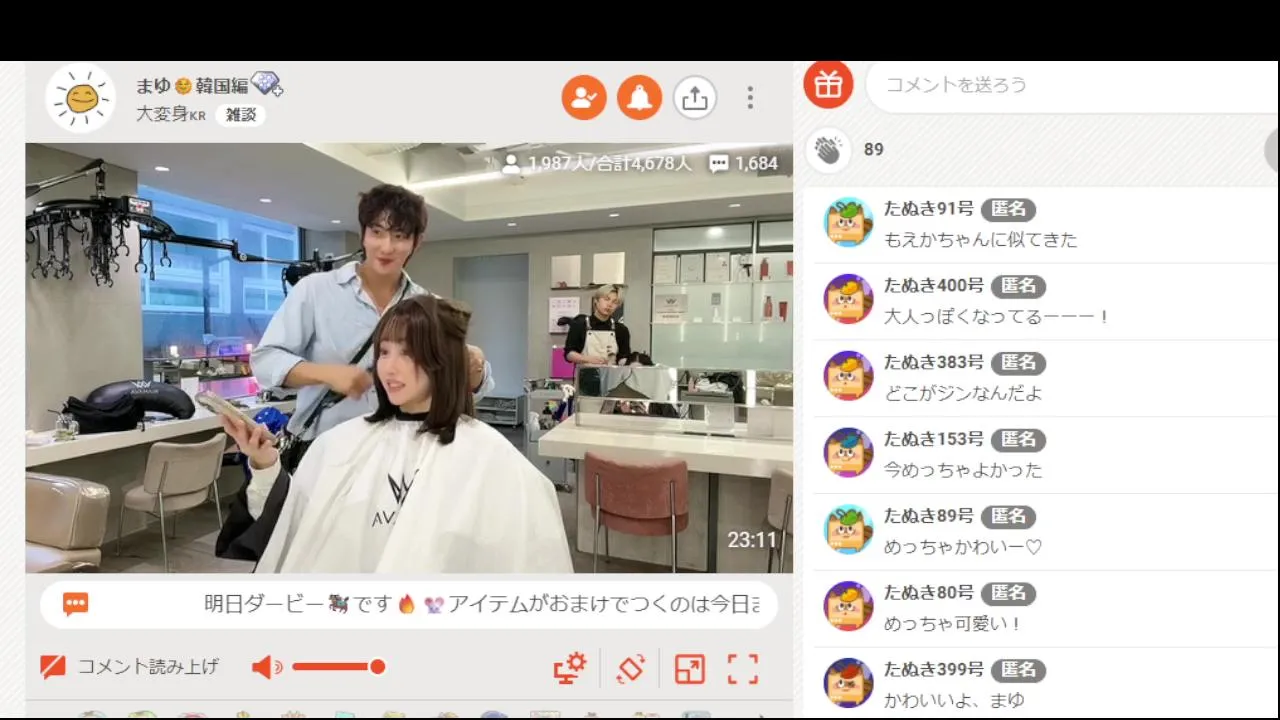Mute the stream volume
The image size is (1280, 720).
coord(266,667)
